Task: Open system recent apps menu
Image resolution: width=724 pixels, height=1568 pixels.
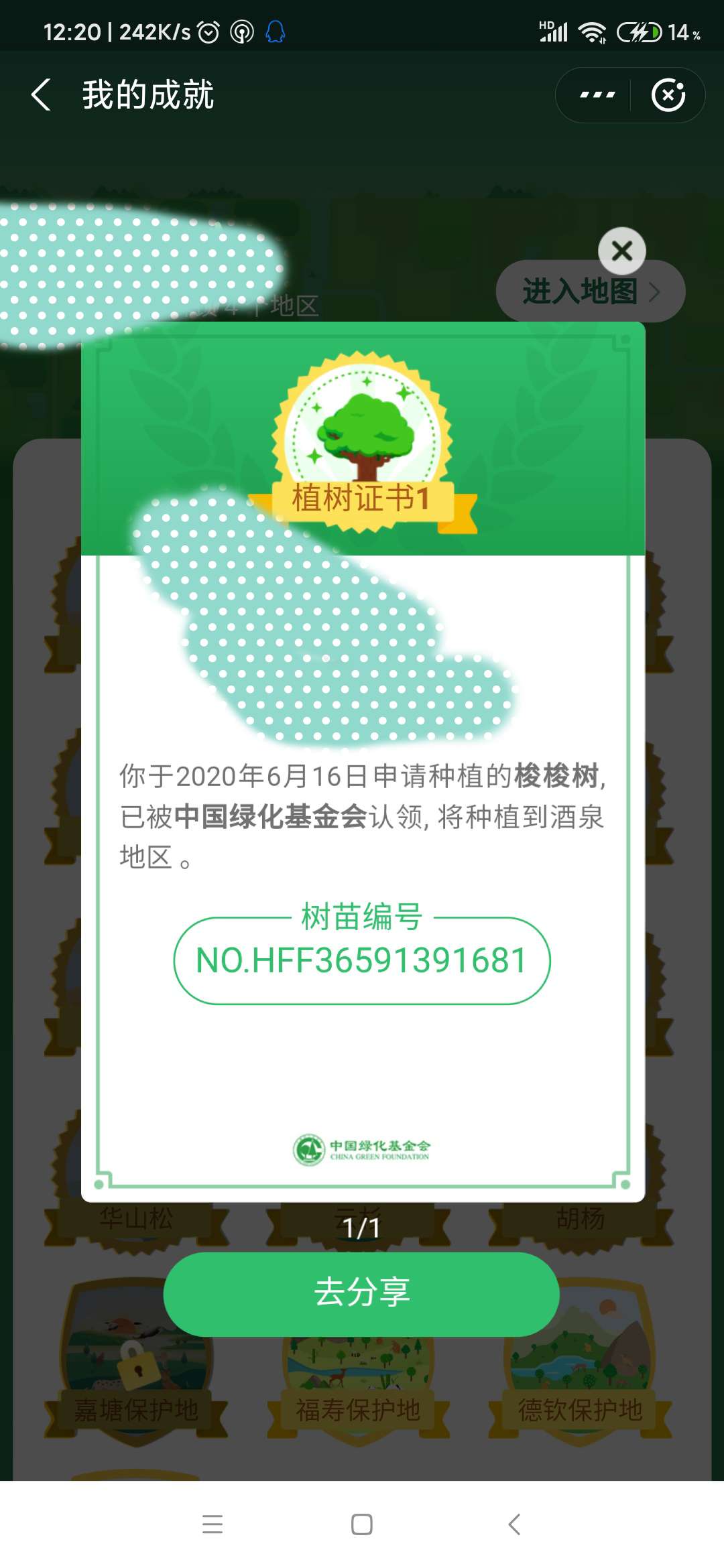Action: click(x=213, y=1524)
